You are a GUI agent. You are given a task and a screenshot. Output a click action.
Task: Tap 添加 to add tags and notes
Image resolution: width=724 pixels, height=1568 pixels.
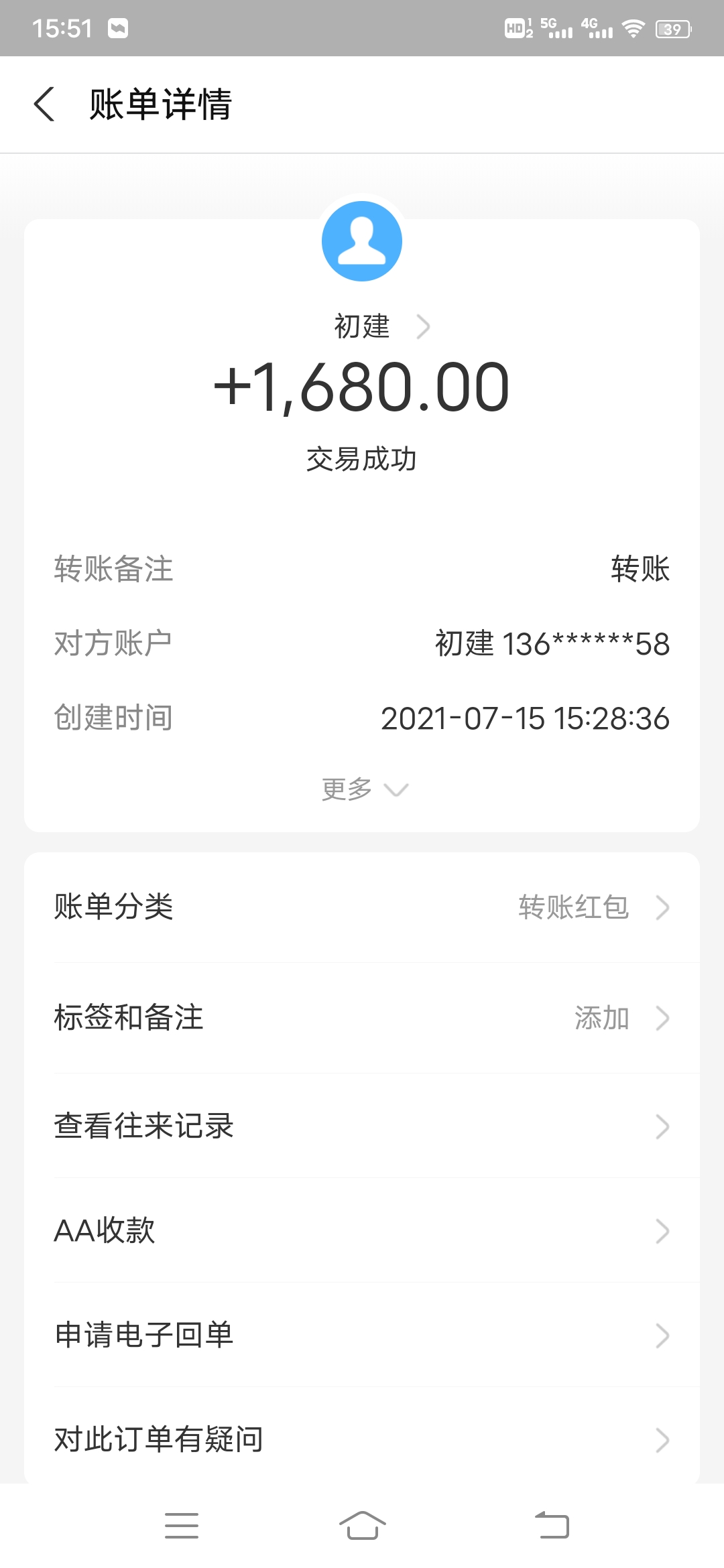tap(601, 1019)
